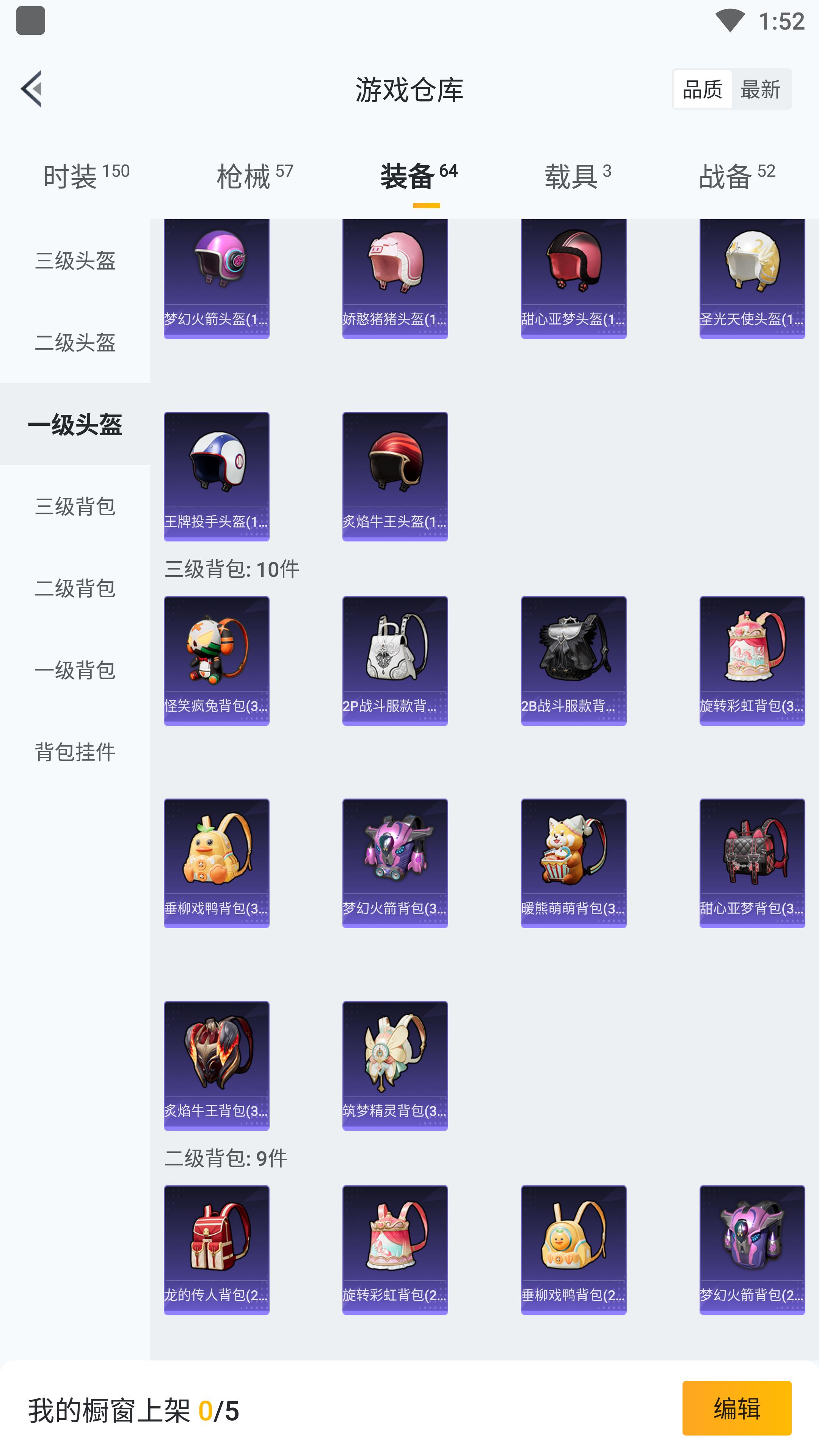Tap the 编辑 button

(x=736, y=1407)
